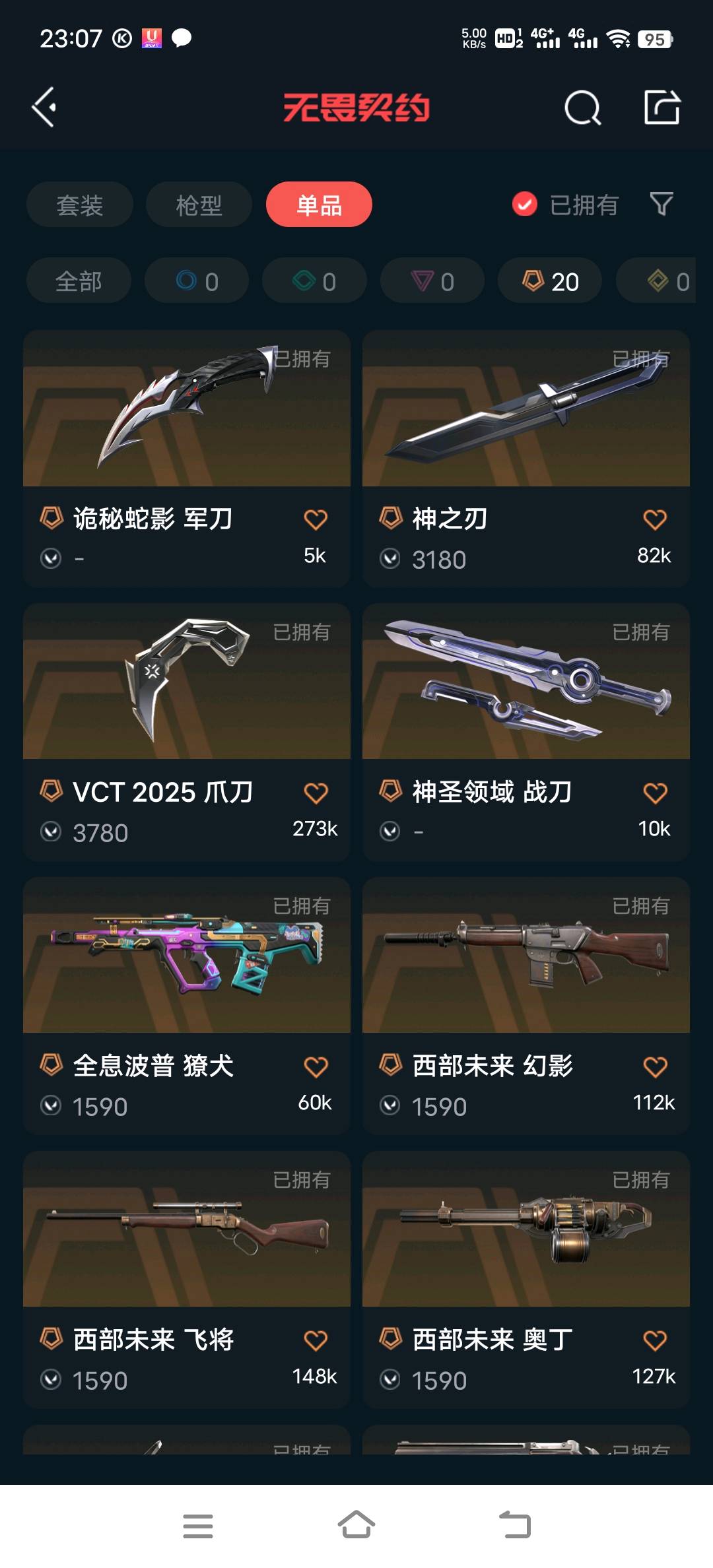This screenshot has width=713, height=1568.
Task: Like the 神之刃 skin
Action: point(655,519)
